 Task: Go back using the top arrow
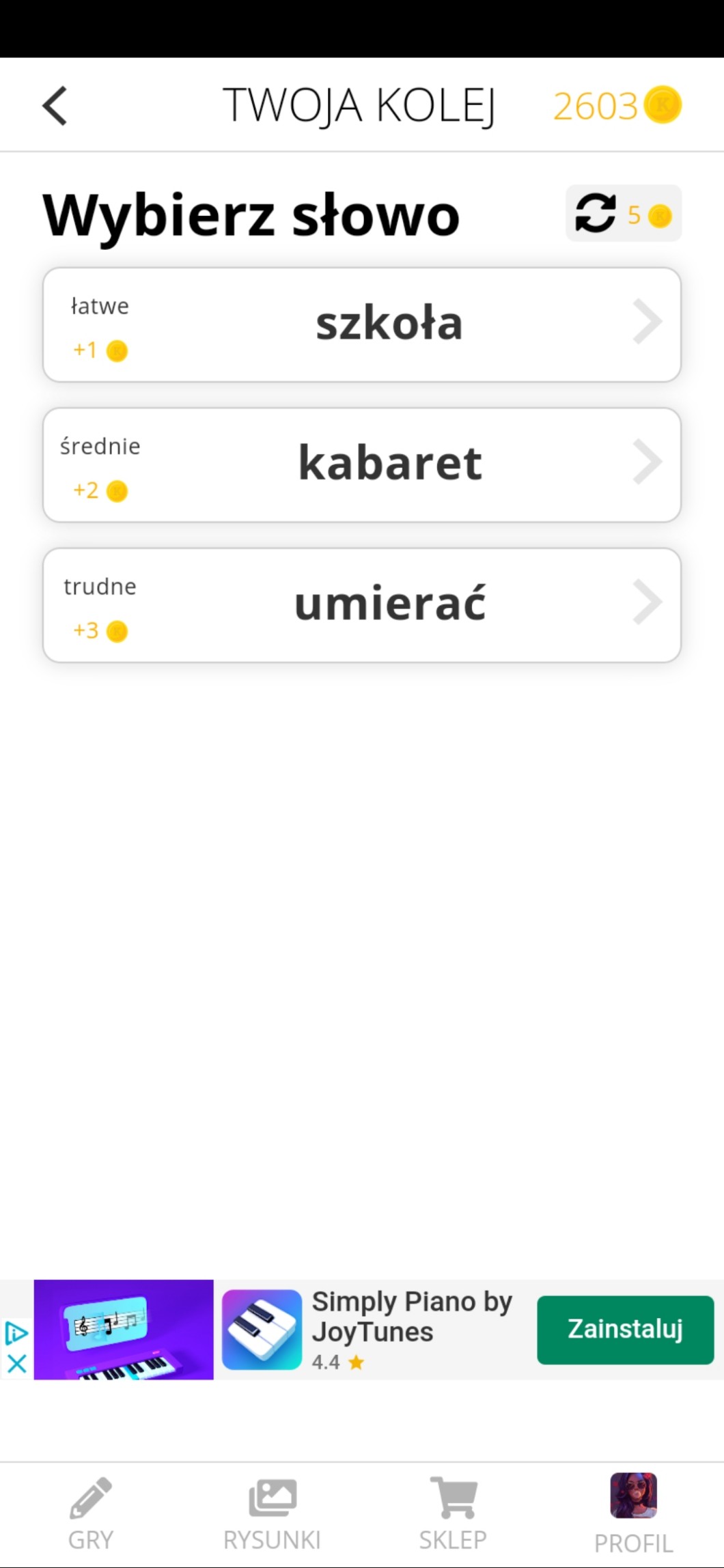click(55, 106)
